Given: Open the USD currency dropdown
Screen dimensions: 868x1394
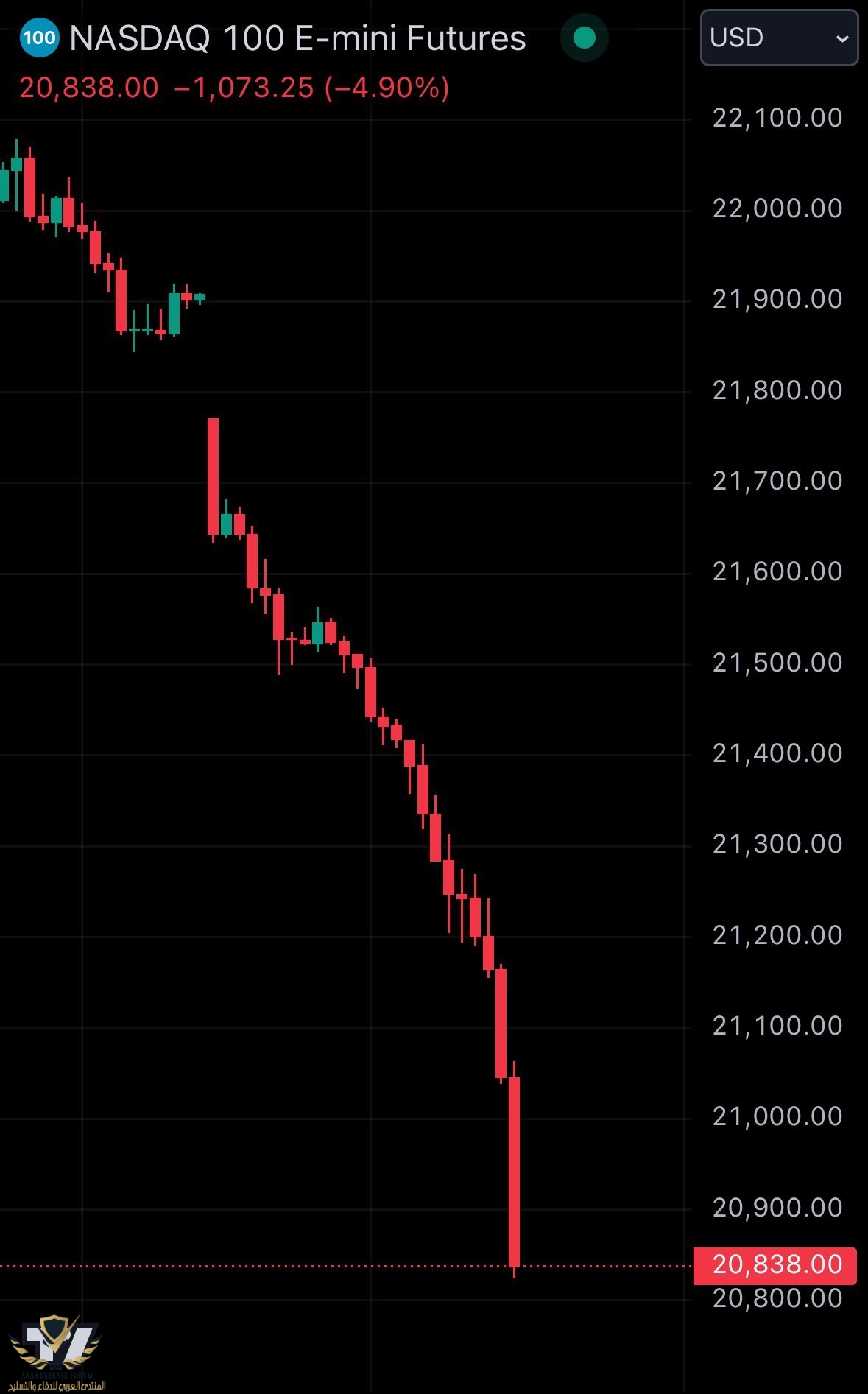Looking at the screenshot, I should point(778,38).
